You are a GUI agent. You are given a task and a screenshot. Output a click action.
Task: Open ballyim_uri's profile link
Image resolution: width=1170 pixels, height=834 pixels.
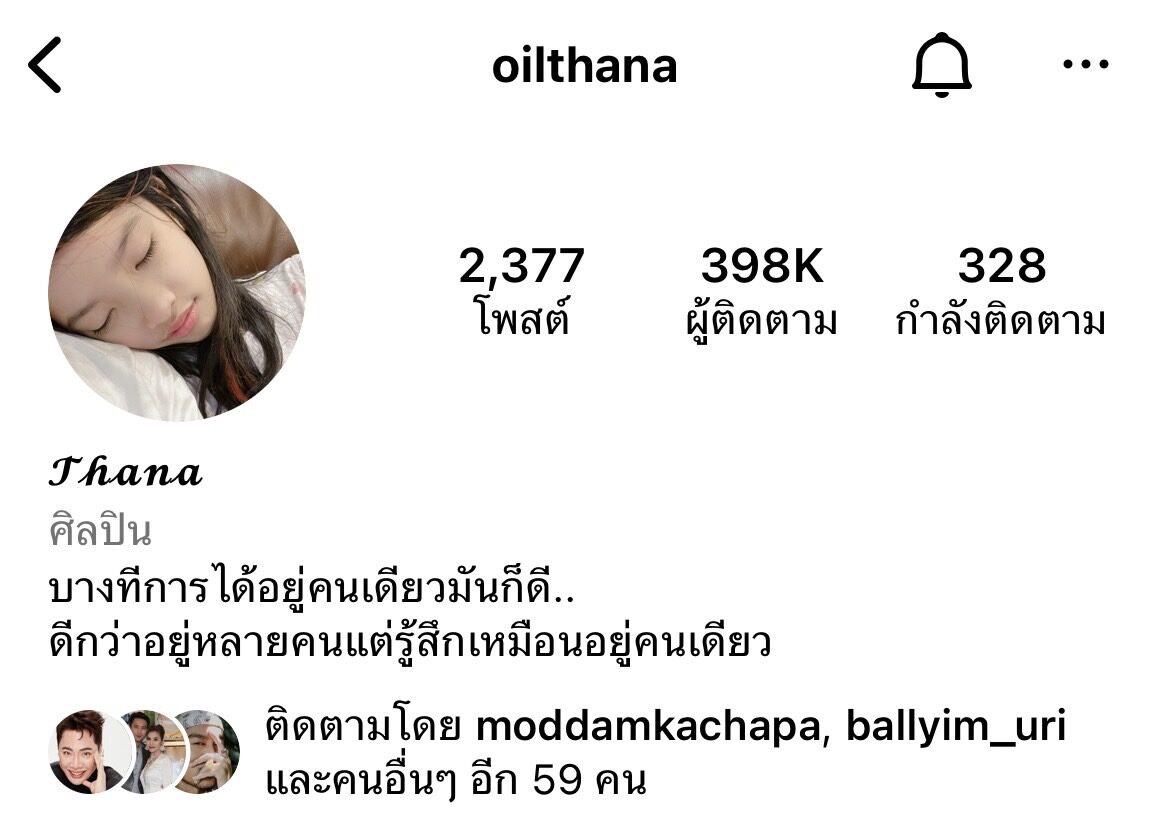pyautogui.click(x=955, y=727)
